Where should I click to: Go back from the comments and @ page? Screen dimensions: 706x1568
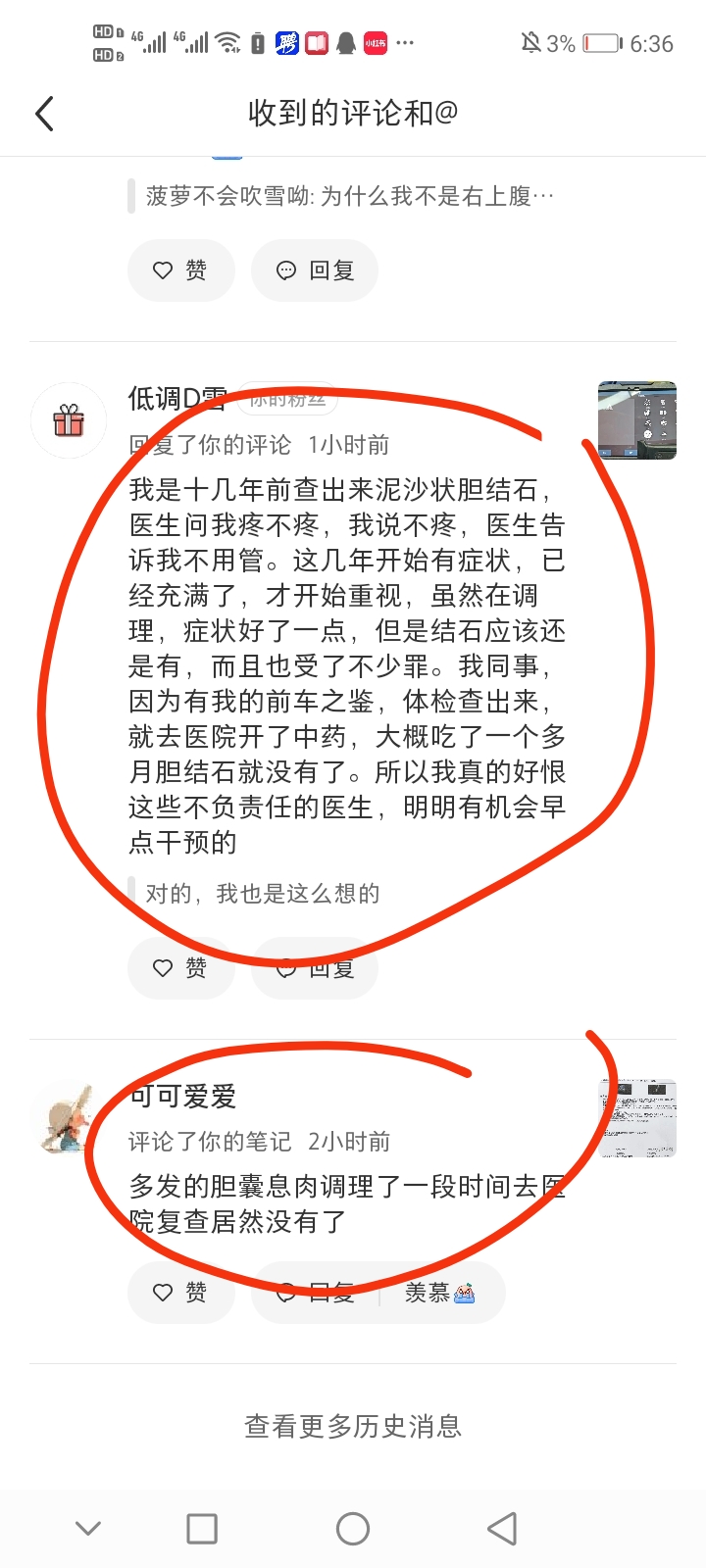pyautogui.click(x=44, y=114)
